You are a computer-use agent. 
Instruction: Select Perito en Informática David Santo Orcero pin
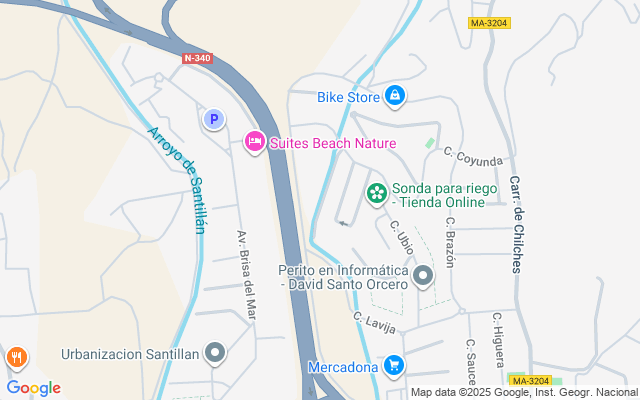pos(424,276)
